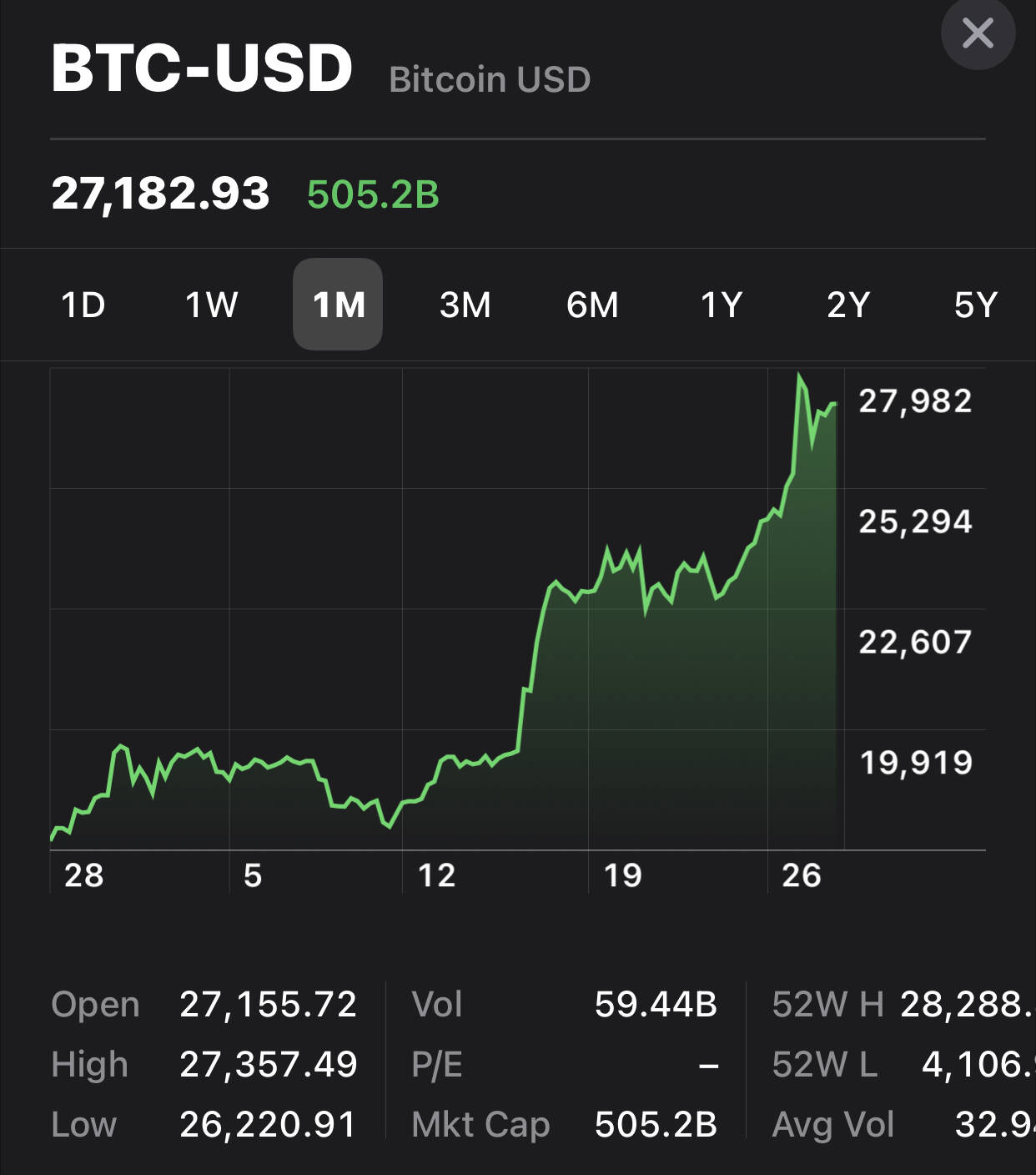1036x1175 pixels.
Task: Switch to the 6M range
Action: tap(592, 305)
